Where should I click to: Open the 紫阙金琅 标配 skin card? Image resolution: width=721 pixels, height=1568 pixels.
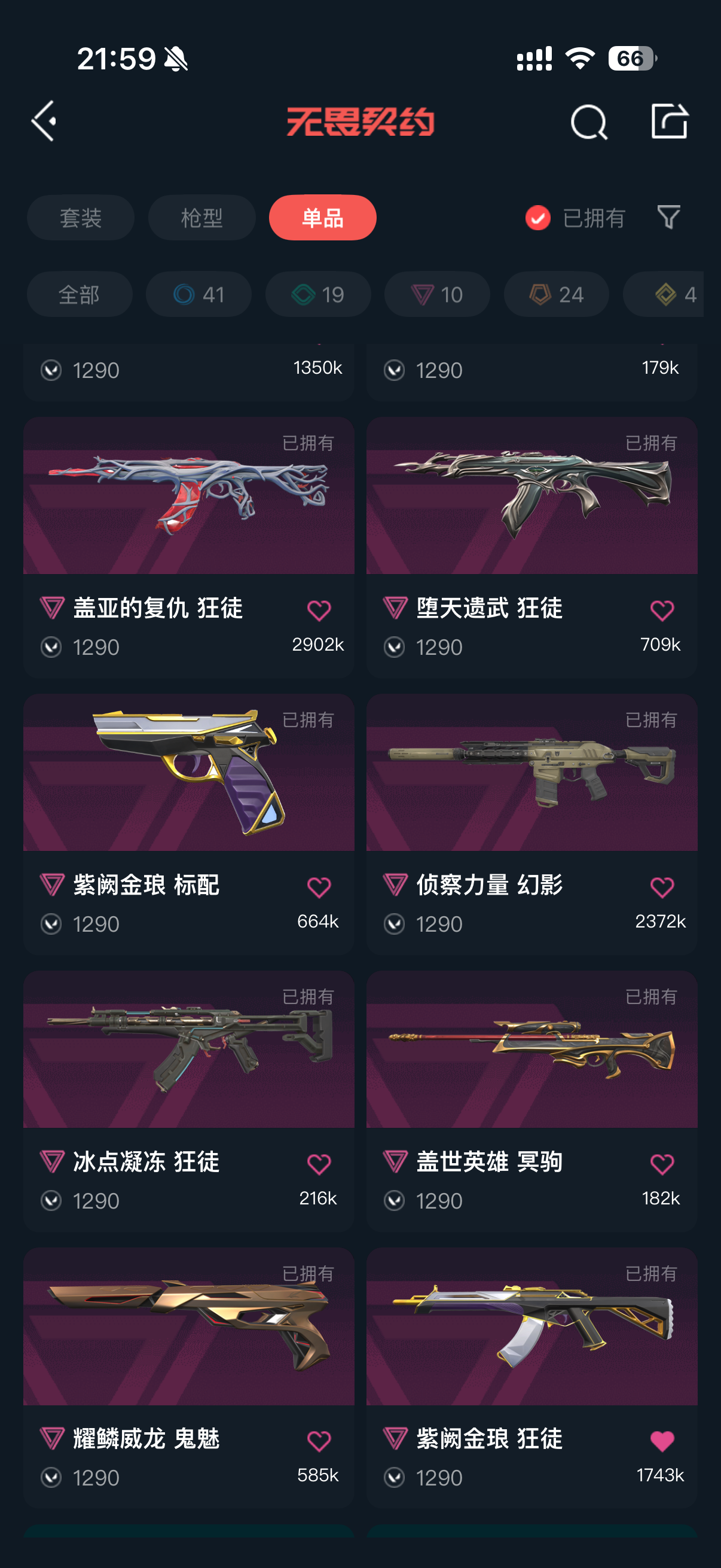pos(188,824)
